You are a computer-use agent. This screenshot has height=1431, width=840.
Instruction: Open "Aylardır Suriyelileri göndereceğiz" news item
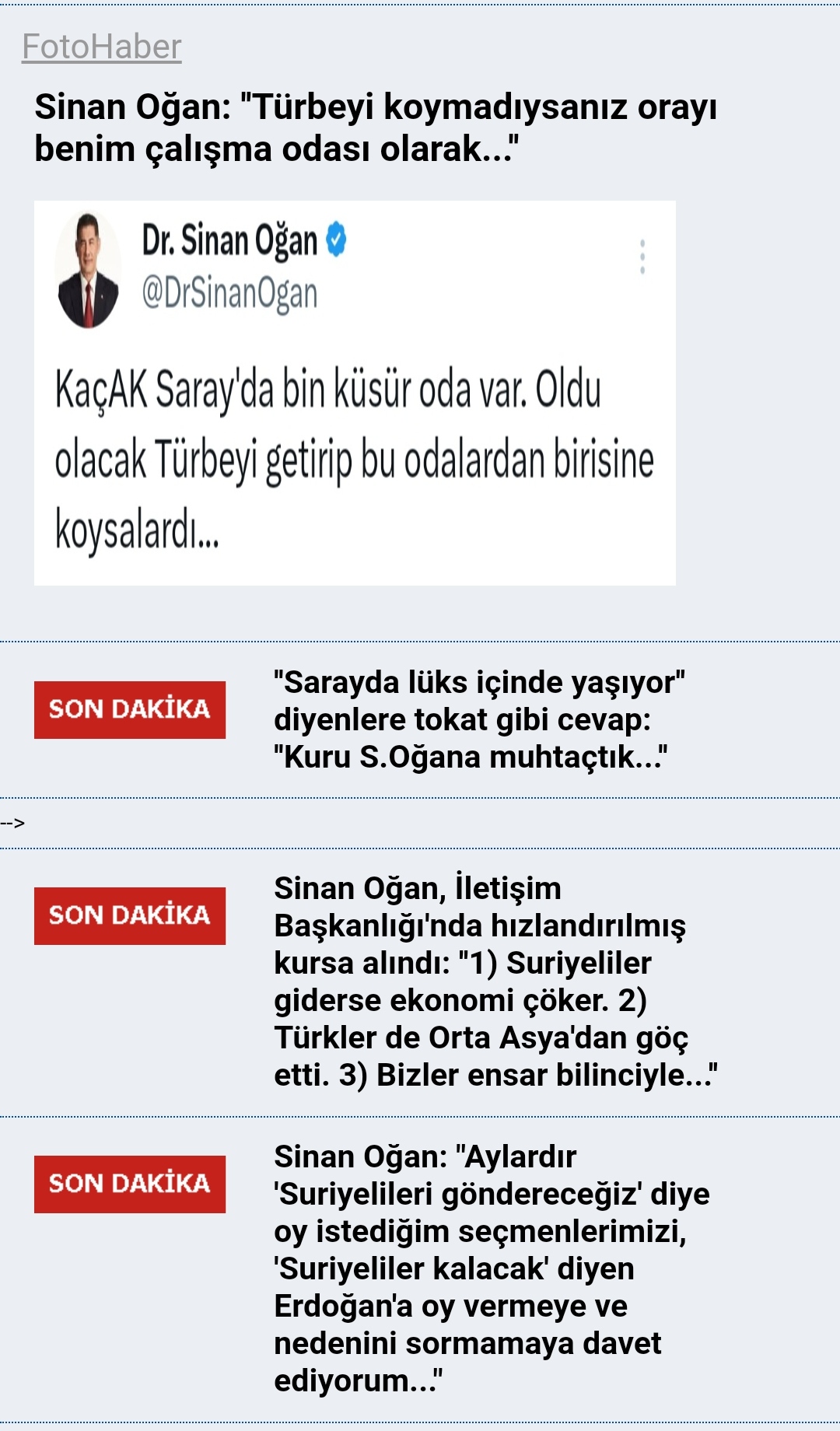click(492, 1268)
